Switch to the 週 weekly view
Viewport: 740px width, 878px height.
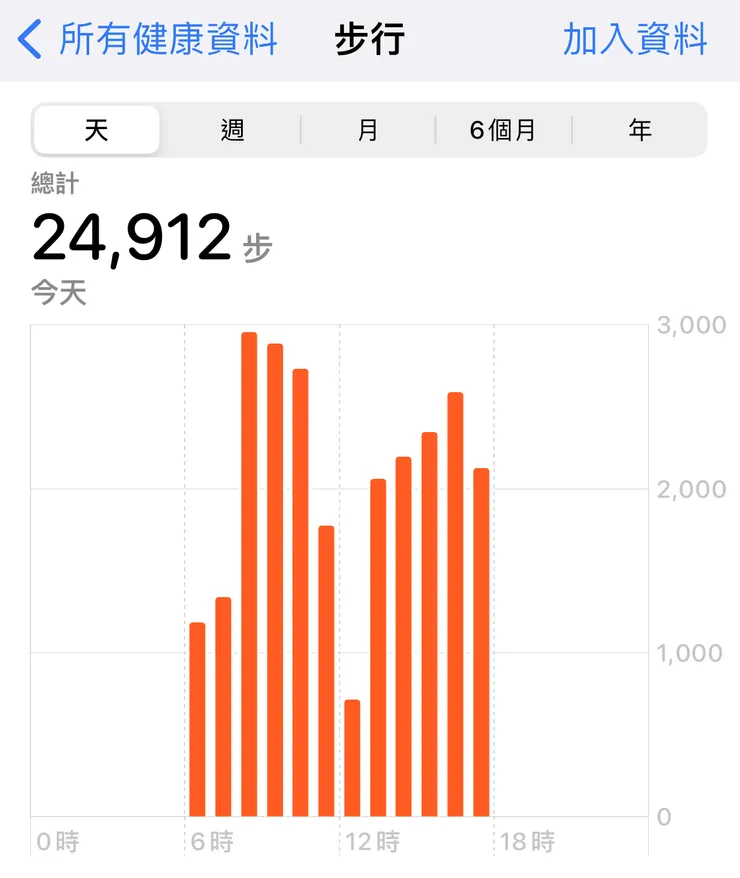coord(232,130)
